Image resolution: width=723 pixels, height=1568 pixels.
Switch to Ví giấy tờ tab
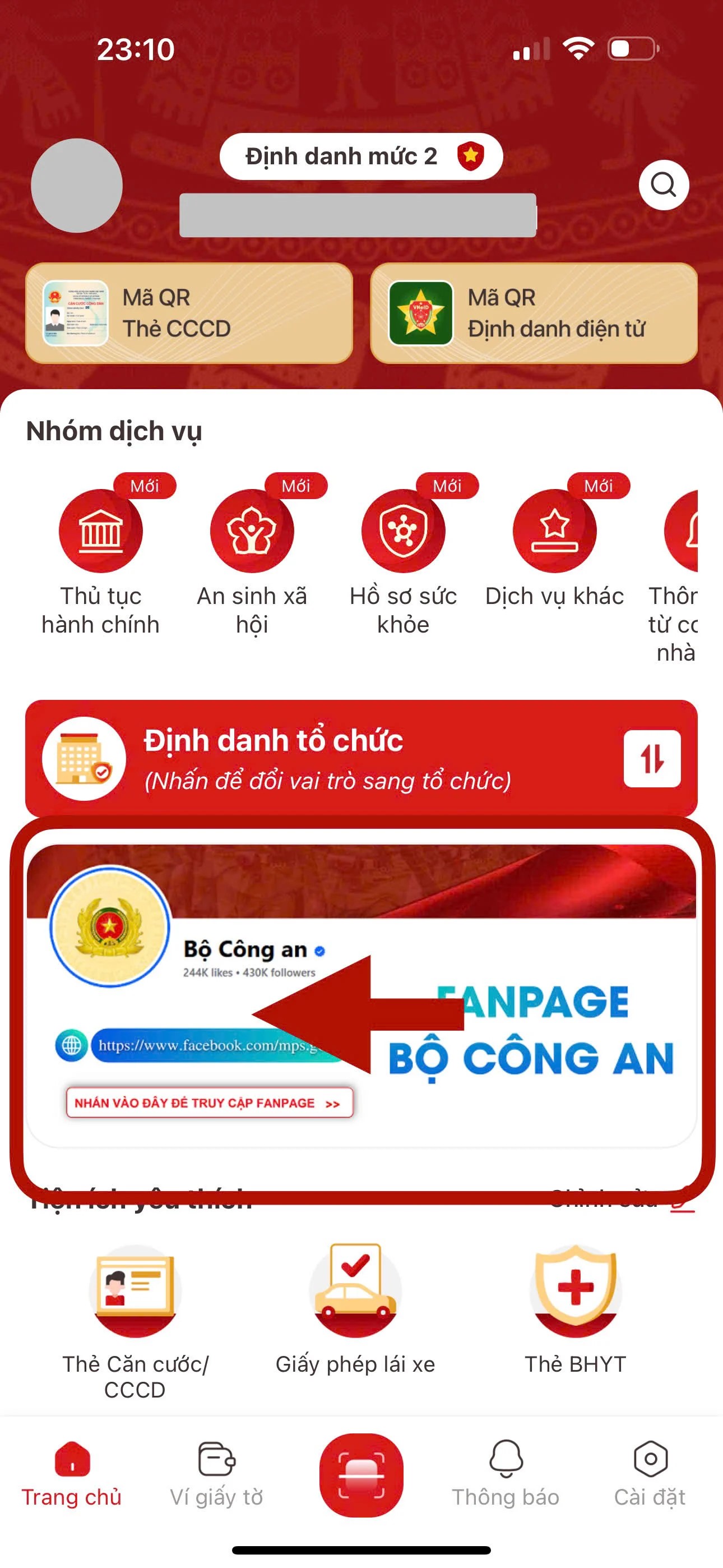click(216, 1473)
